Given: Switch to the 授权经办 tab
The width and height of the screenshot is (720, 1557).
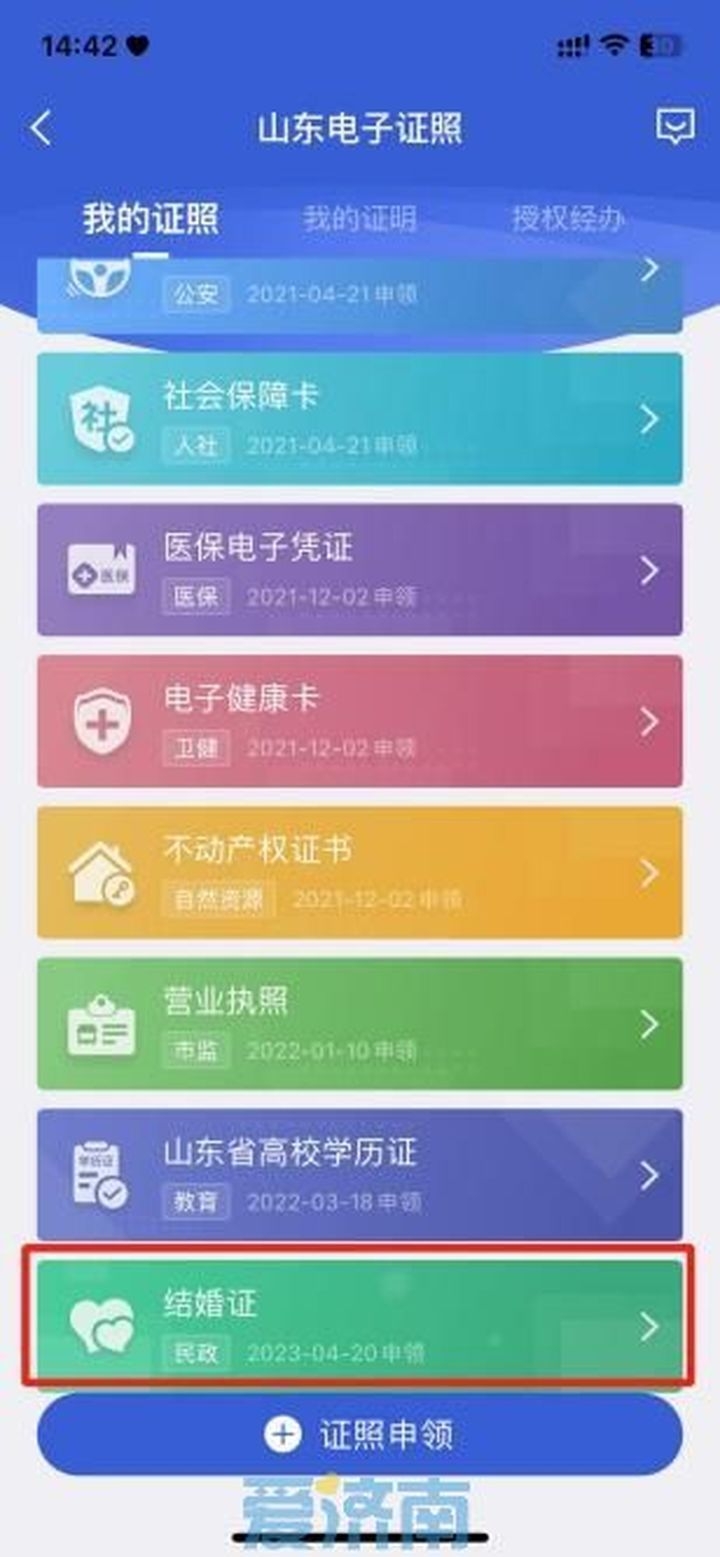Looking at the screenshot, I should [x=568, y=218].
